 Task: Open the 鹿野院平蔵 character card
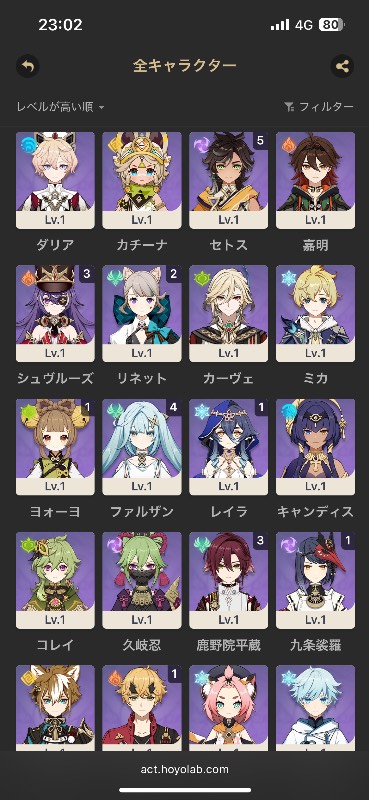(229, 580)
